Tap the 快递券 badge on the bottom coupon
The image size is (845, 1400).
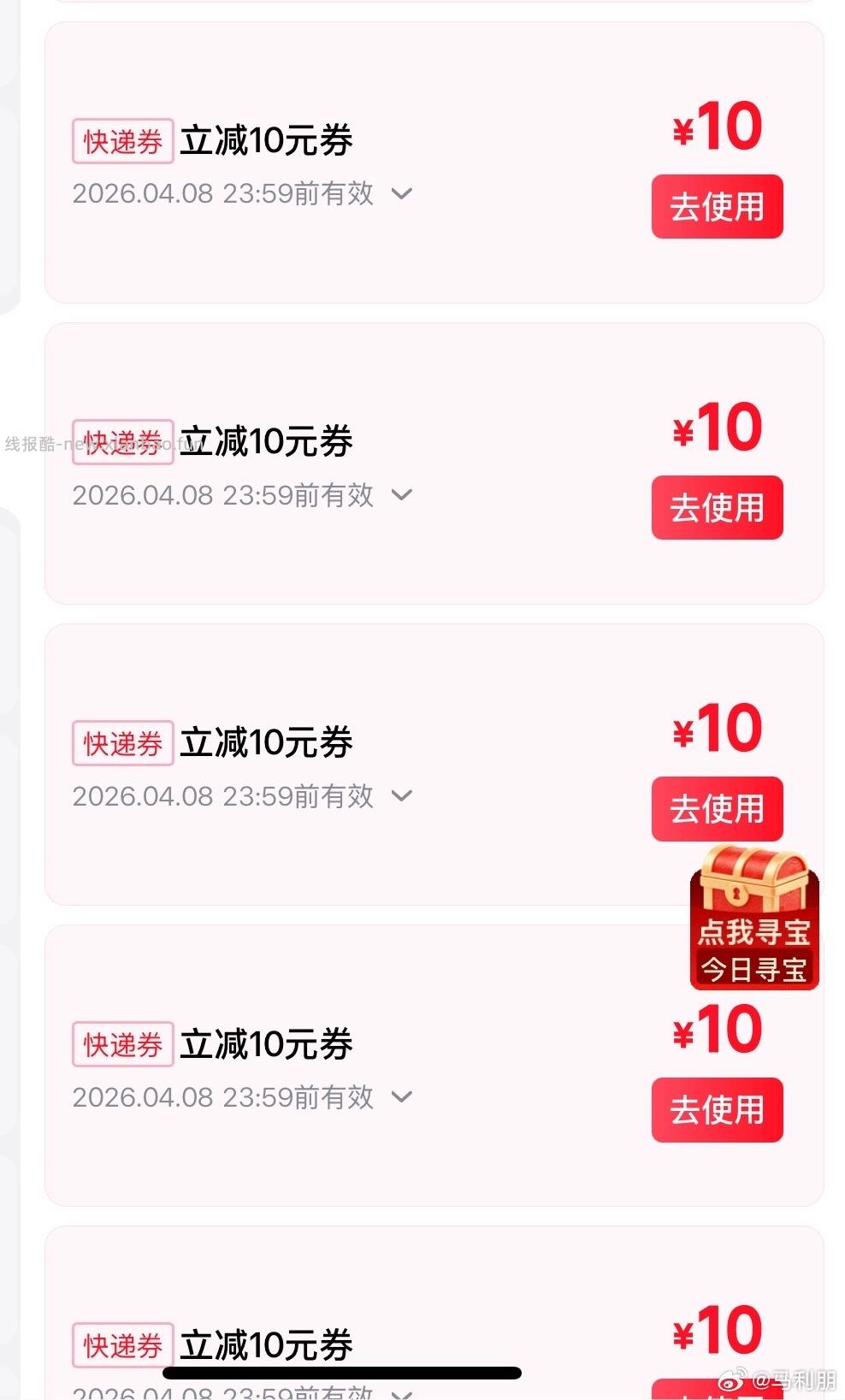point(122,1345)
